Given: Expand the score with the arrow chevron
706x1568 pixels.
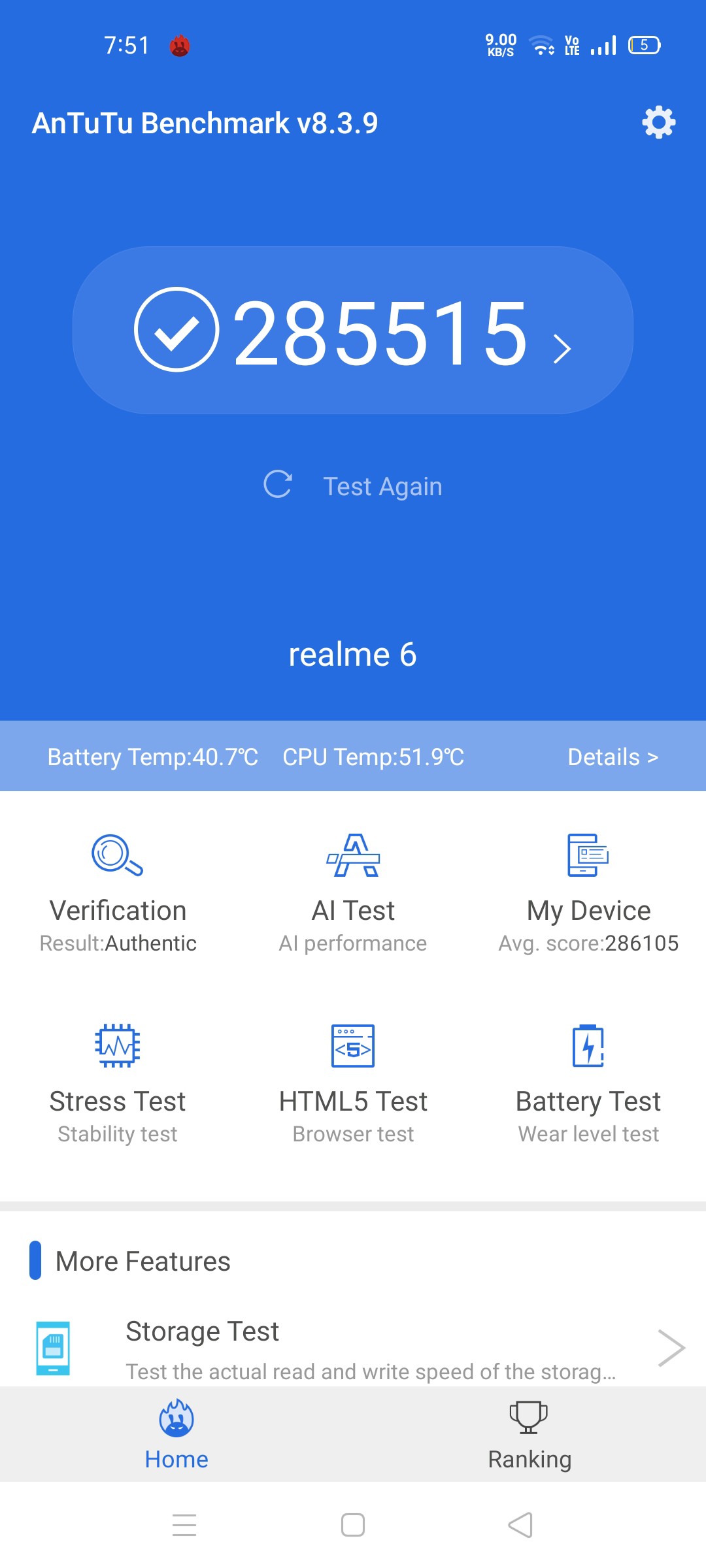Looking at the screenshot, I should tap(561, 346).
